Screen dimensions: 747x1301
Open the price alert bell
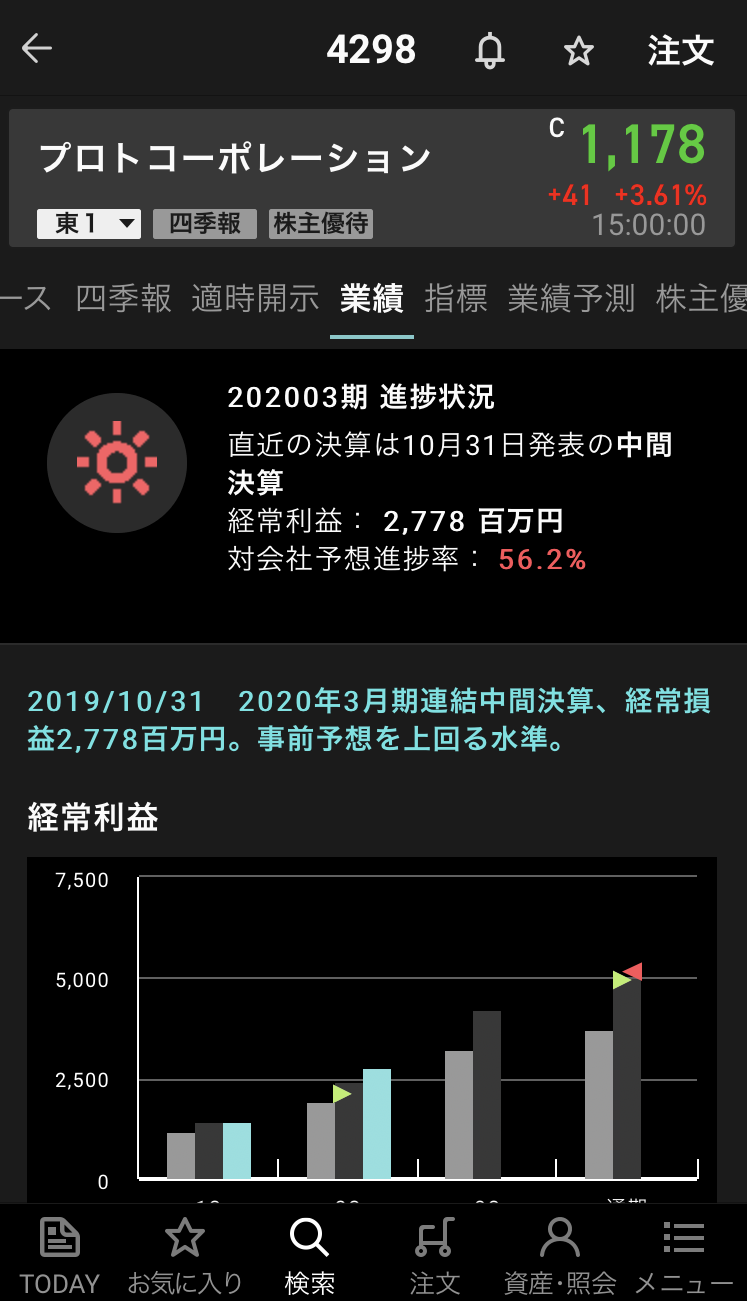489,50
